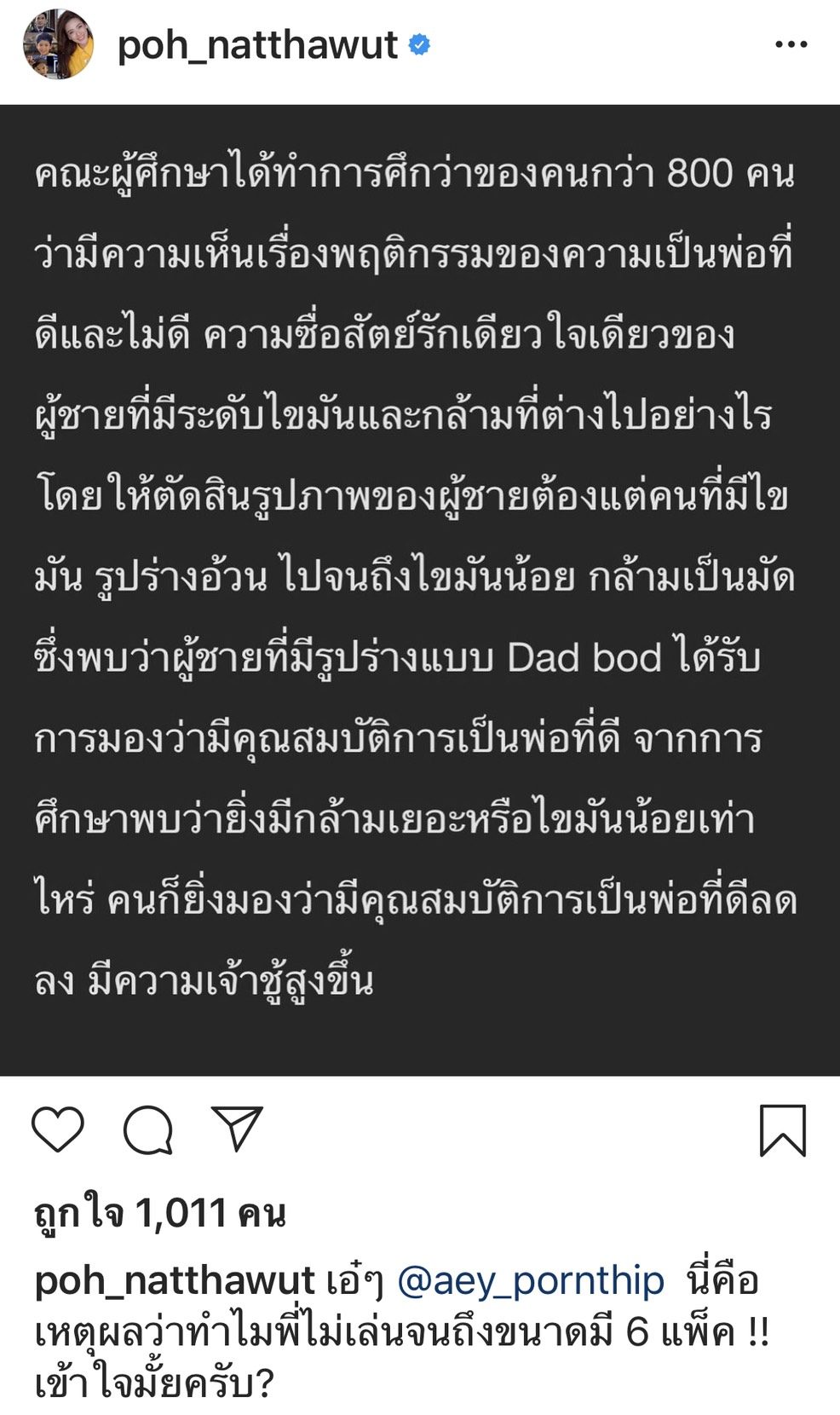Open poh_natthawut's profile picture

pos(58,45)
